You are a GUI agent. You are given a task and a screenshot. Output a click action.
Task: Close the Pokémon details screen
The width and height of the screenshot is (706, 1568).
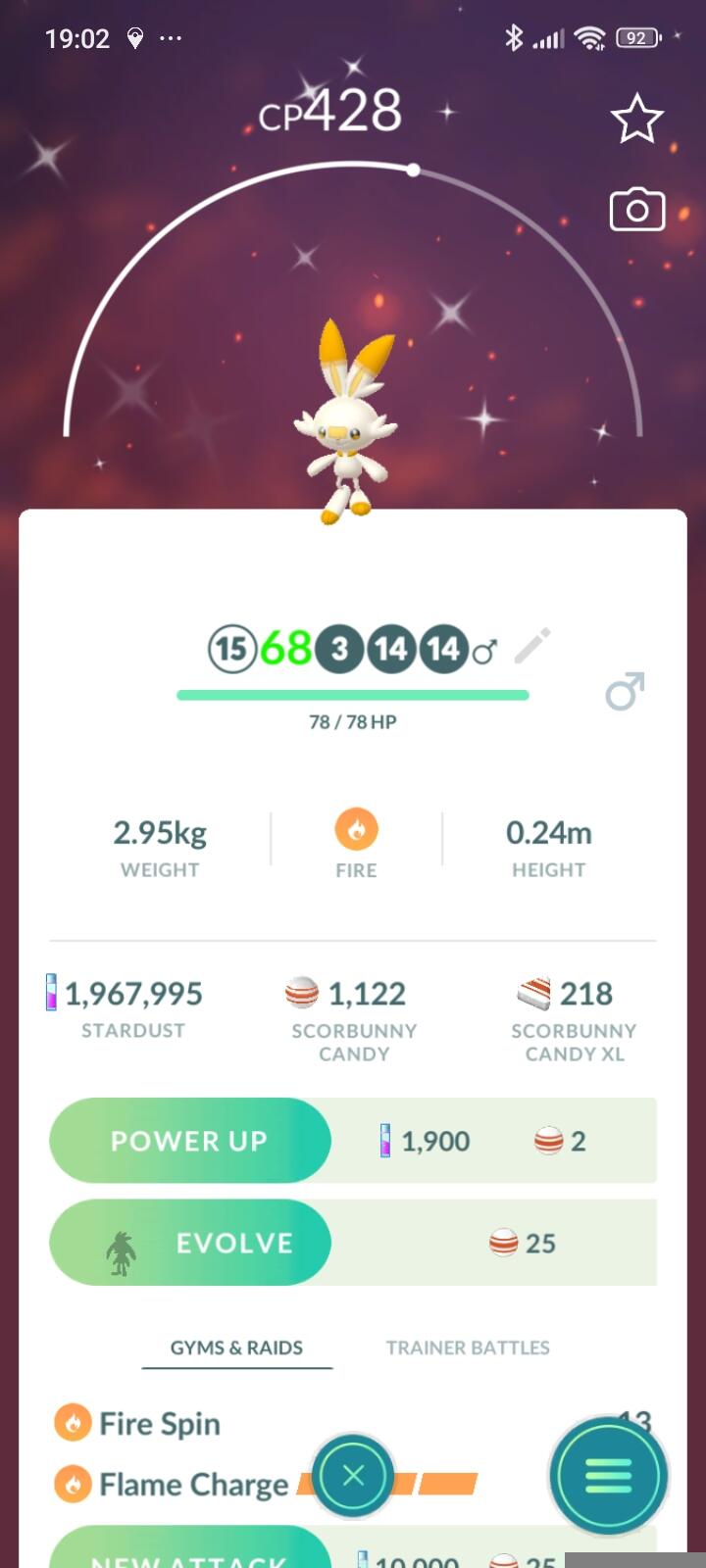click(x=353, y=1476)
